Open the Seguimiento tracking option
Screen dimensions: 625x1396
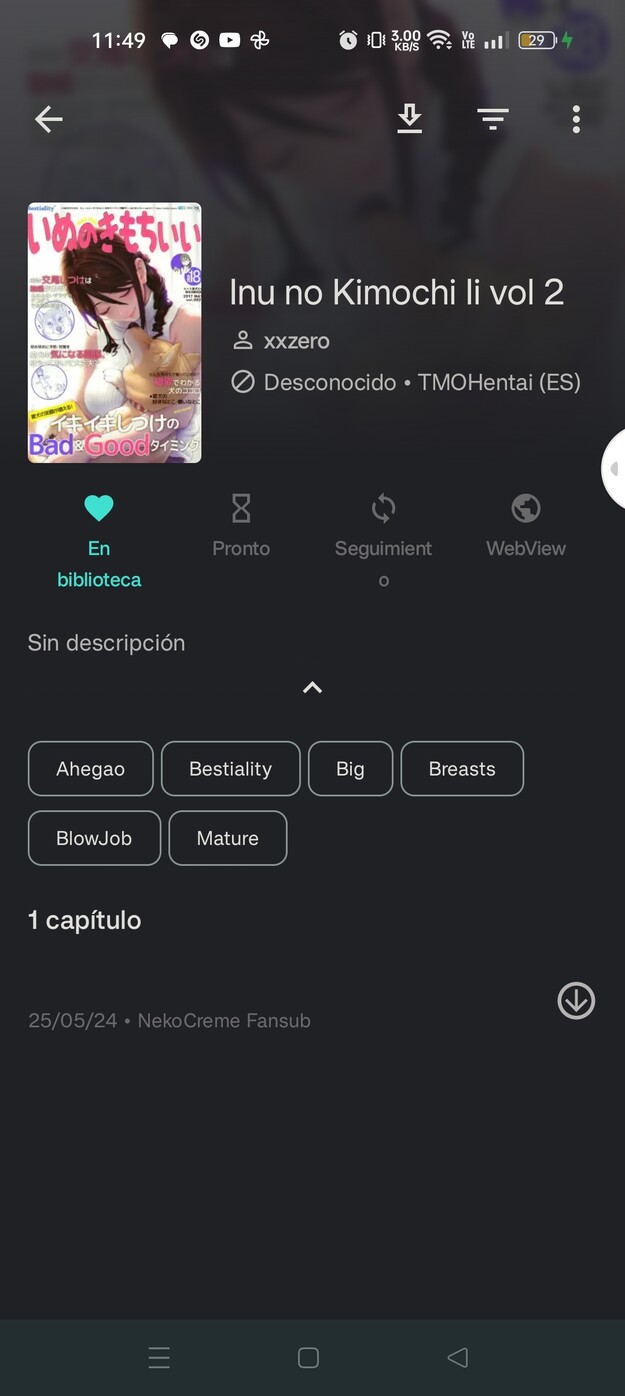(x=383, y=540)
